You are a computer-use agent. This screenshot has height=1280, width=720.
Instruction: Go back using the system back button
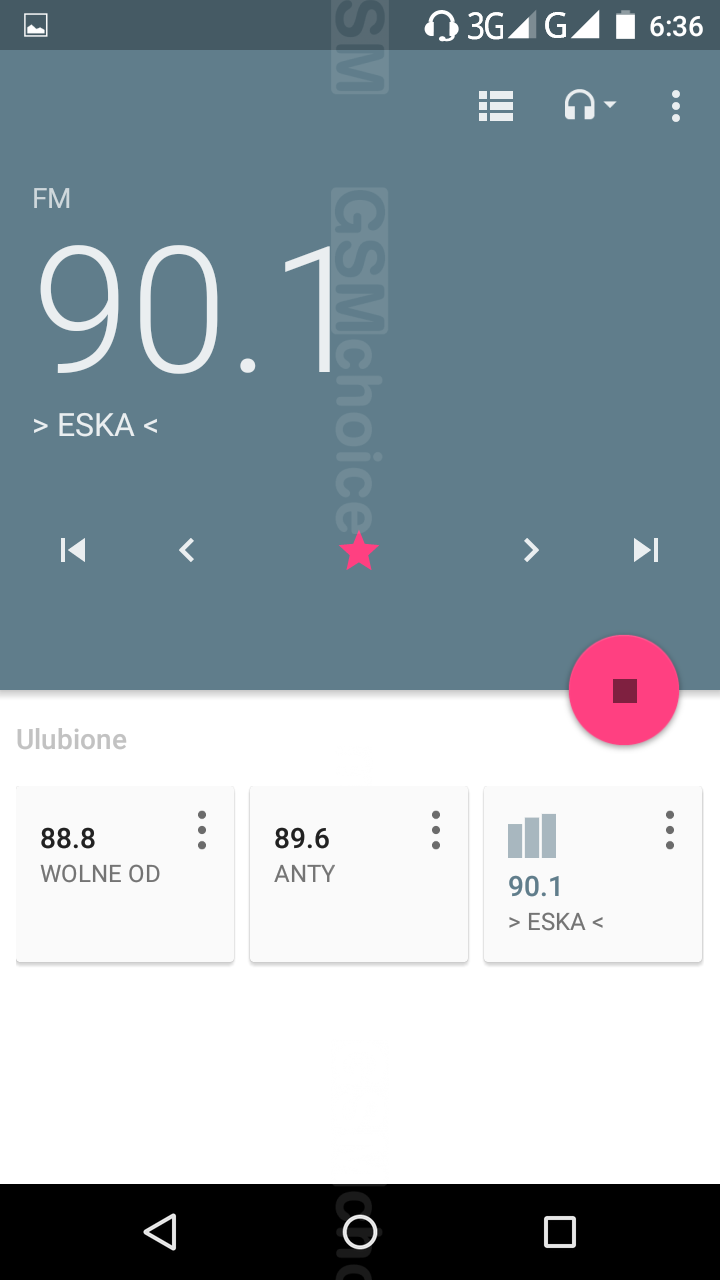[160, 1232]
